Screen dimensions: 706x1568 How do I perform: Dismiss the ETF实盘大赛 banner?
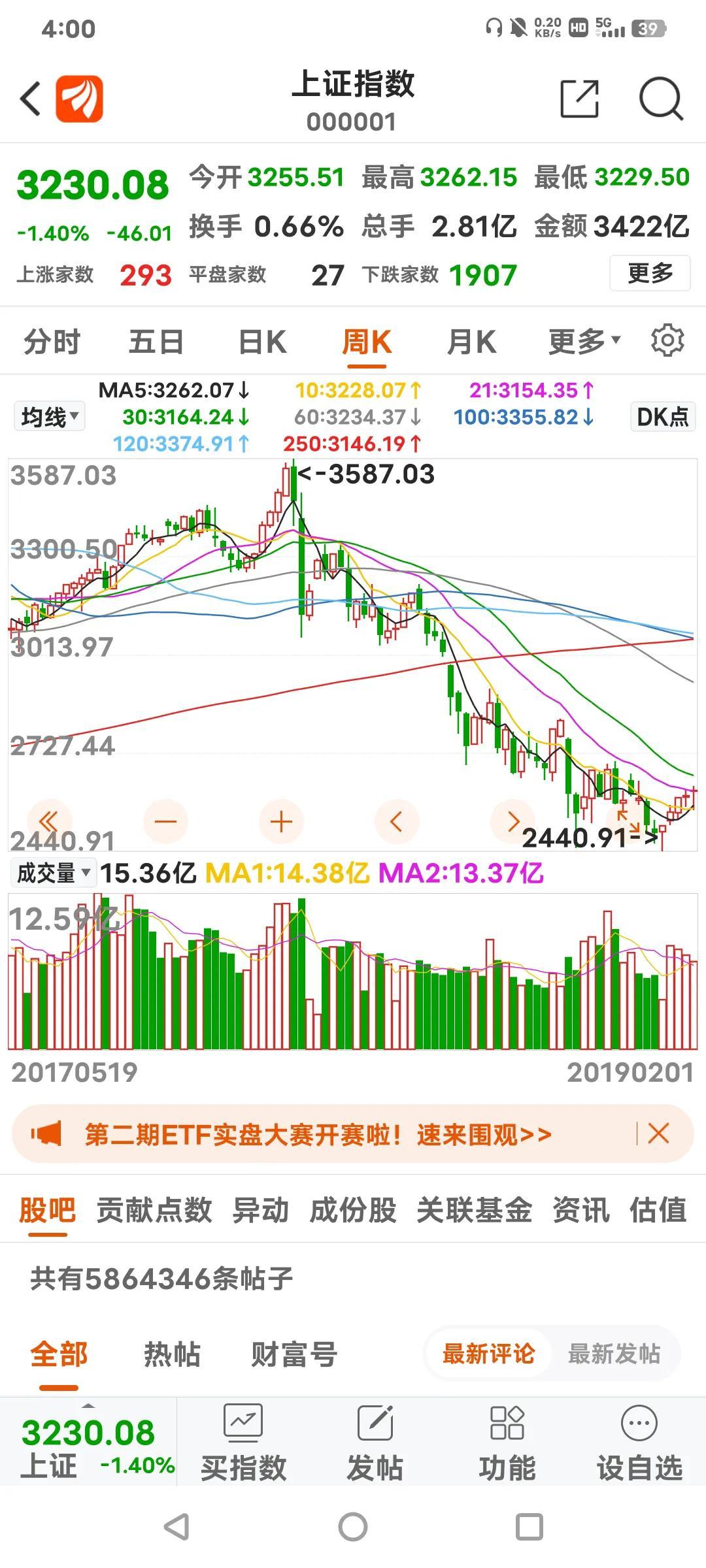(x=658, y=1134)
